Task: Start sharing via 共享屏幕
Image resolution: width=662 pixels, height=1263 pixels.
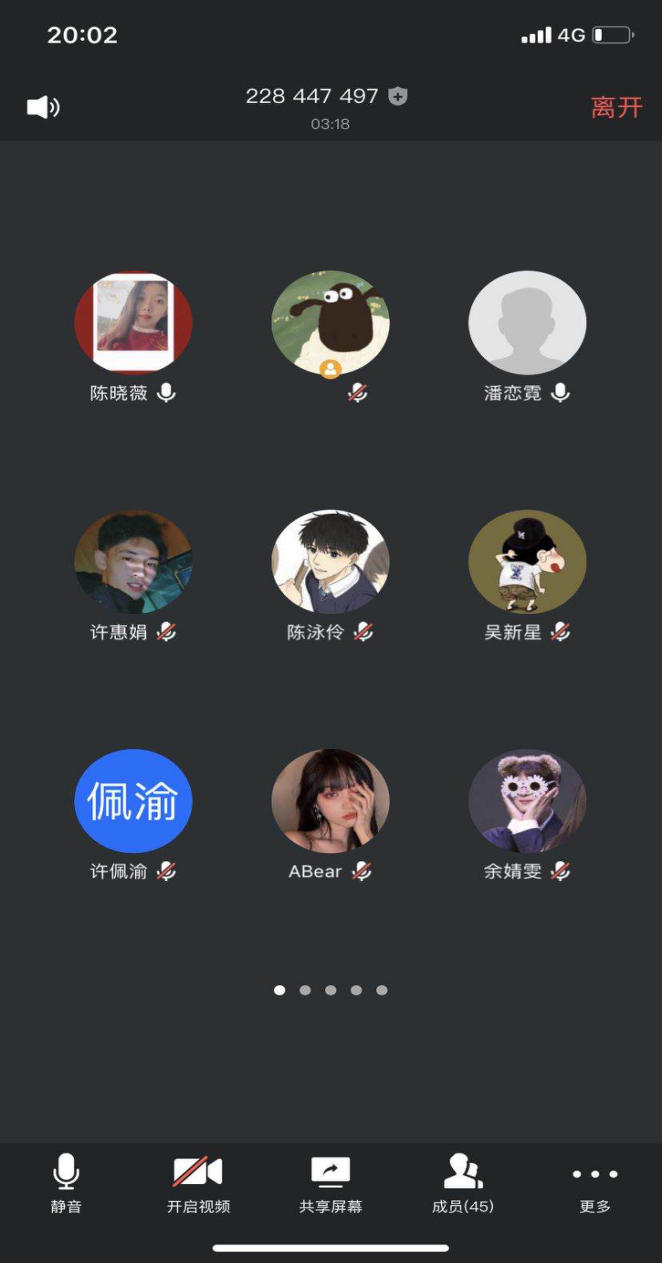Action: 330,1183
